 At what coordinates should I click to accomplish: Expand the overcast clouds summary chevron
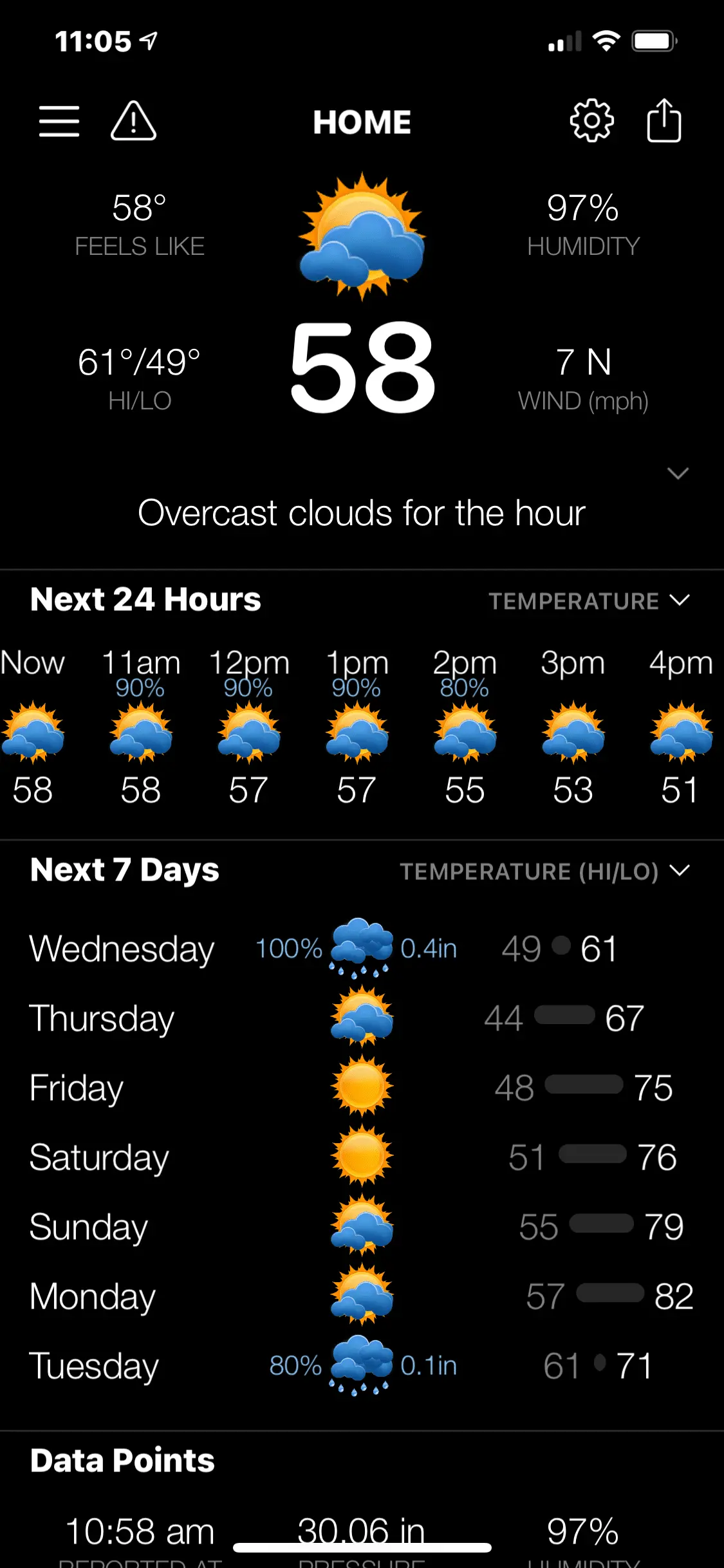pos(678,474)
